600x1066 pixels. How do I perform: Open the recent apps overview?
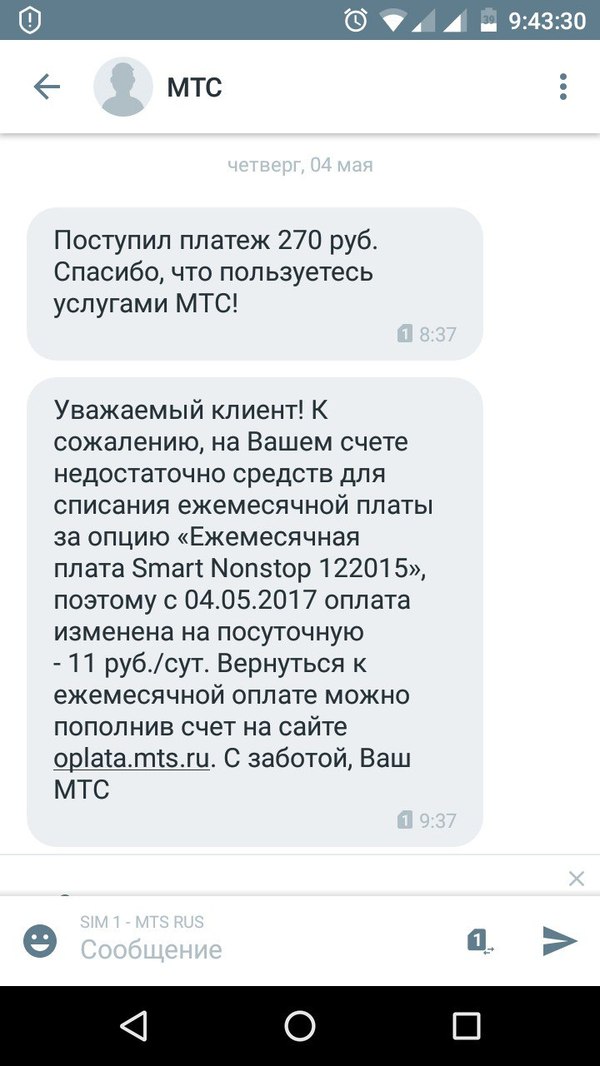466,1026
